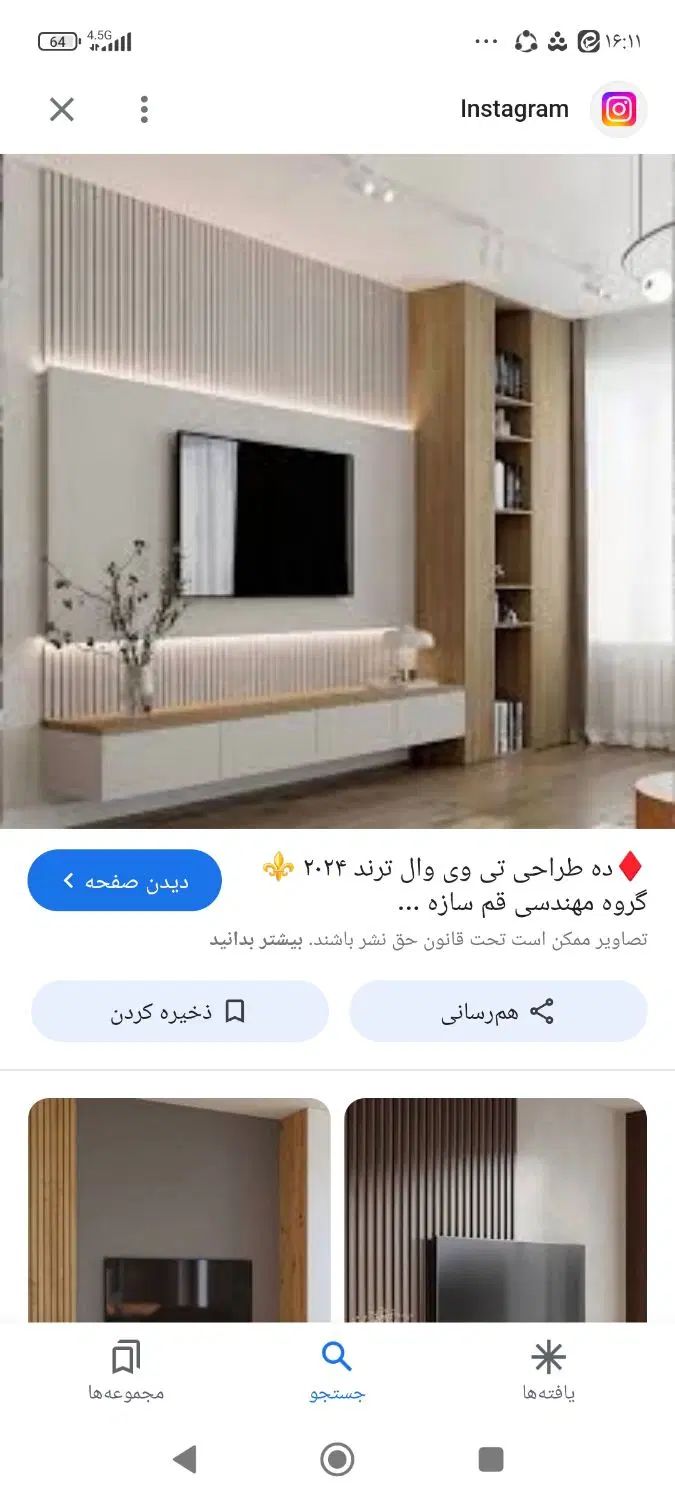Switch to the مجموعه‌ها tab
This screenshot has height=1500, width=675.
126,1372
